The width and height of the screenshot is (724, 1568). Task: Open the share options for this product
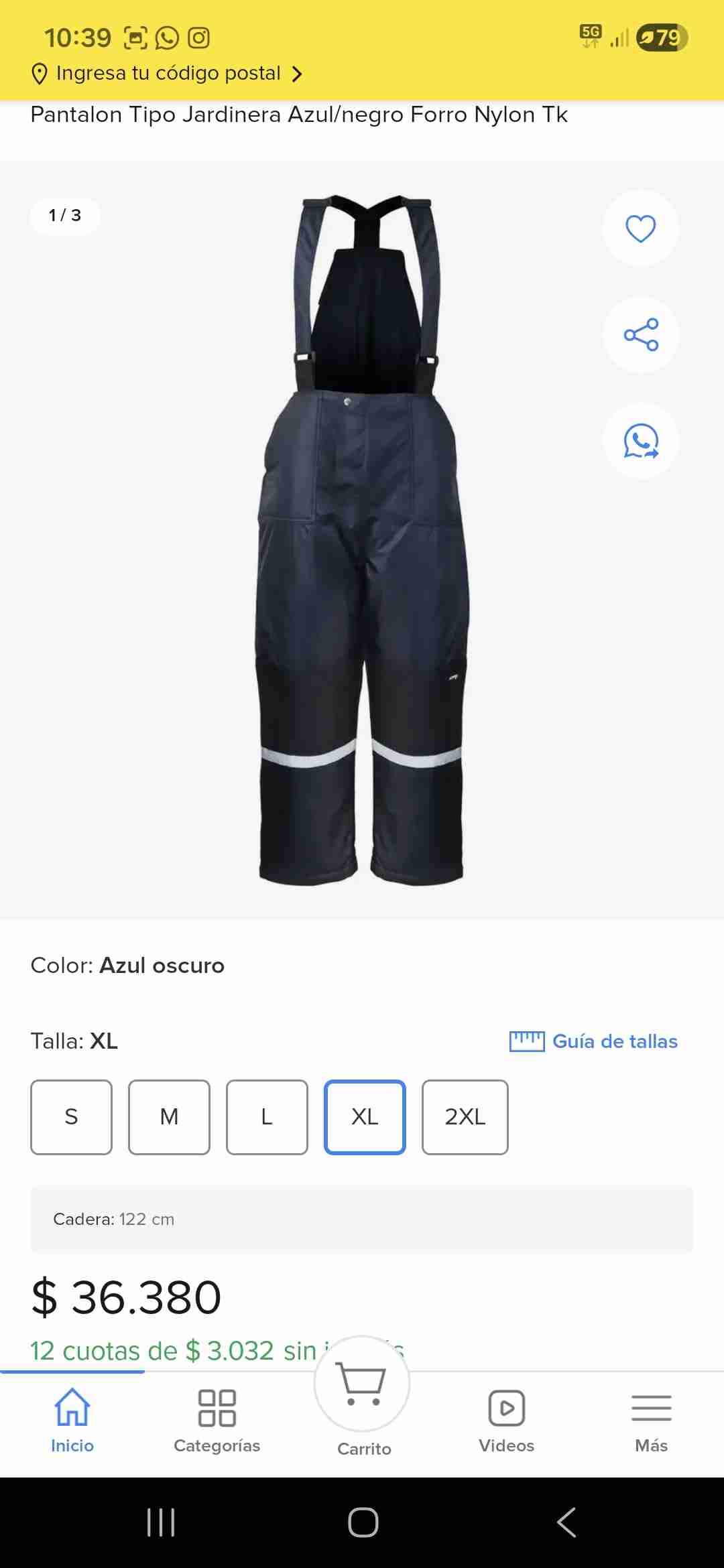pyautogui.click(x=640, y=335)
